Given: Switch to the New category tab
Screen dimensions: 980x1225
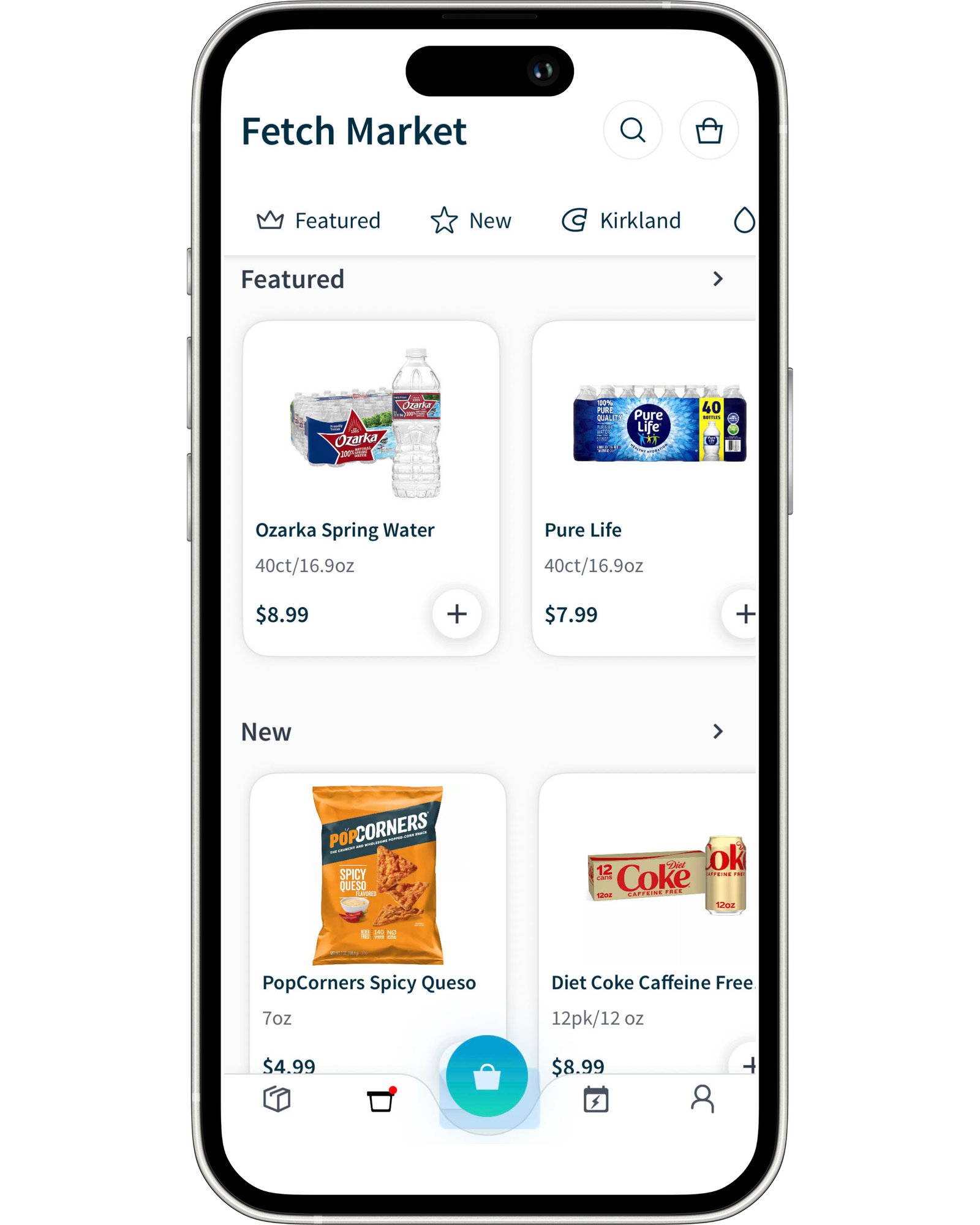Looking at the screenshot, I should pyautogui.click(x=470, y=221).
